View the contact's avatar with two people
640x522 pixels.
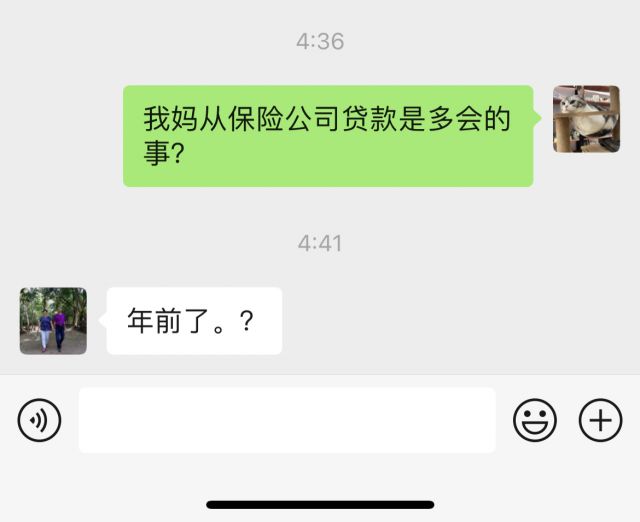[53, 321]
